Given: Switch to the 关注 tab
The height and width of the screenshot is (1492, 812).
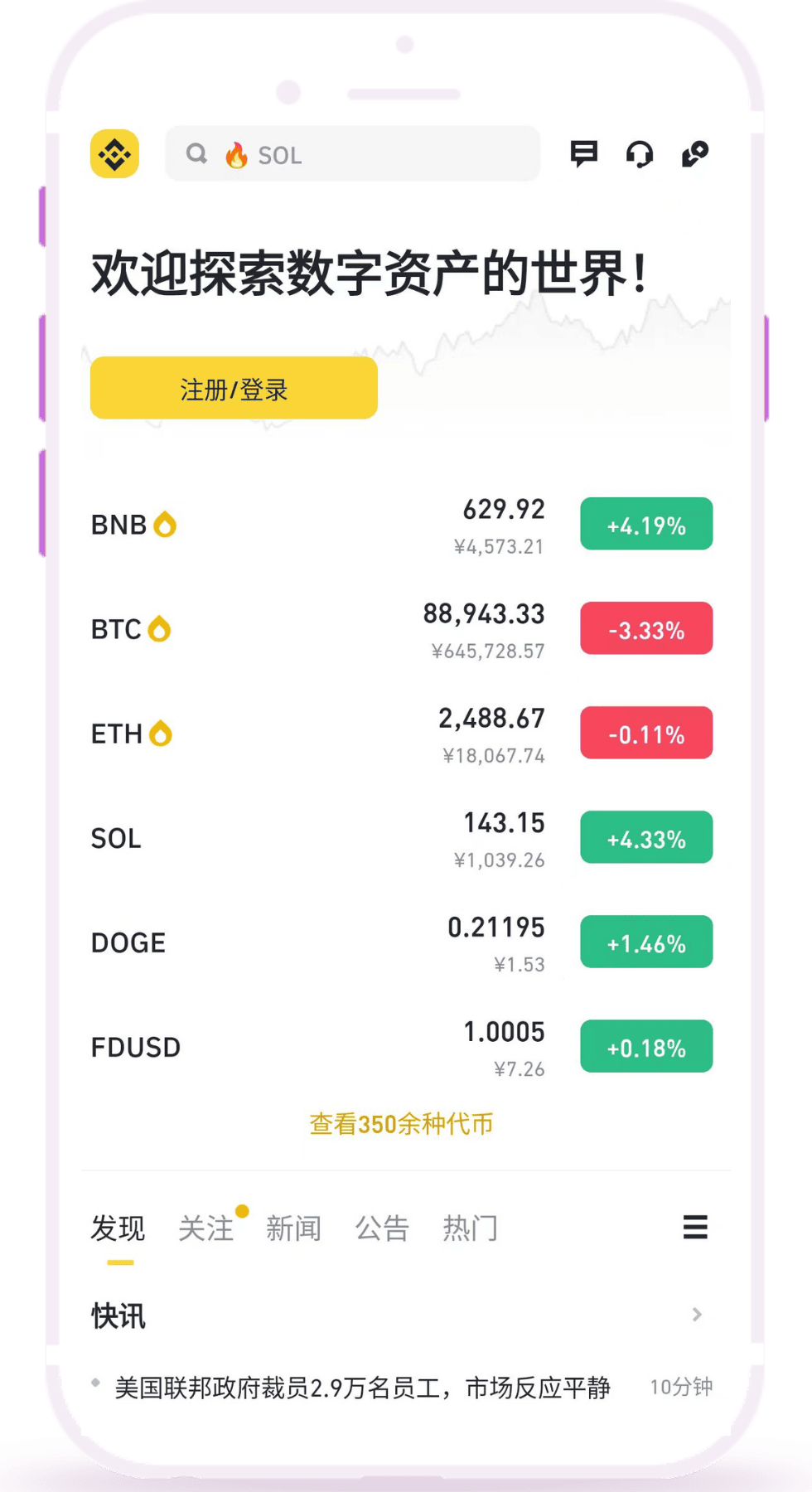Looking at the screenshot, I should click(x=206, y=1228).
